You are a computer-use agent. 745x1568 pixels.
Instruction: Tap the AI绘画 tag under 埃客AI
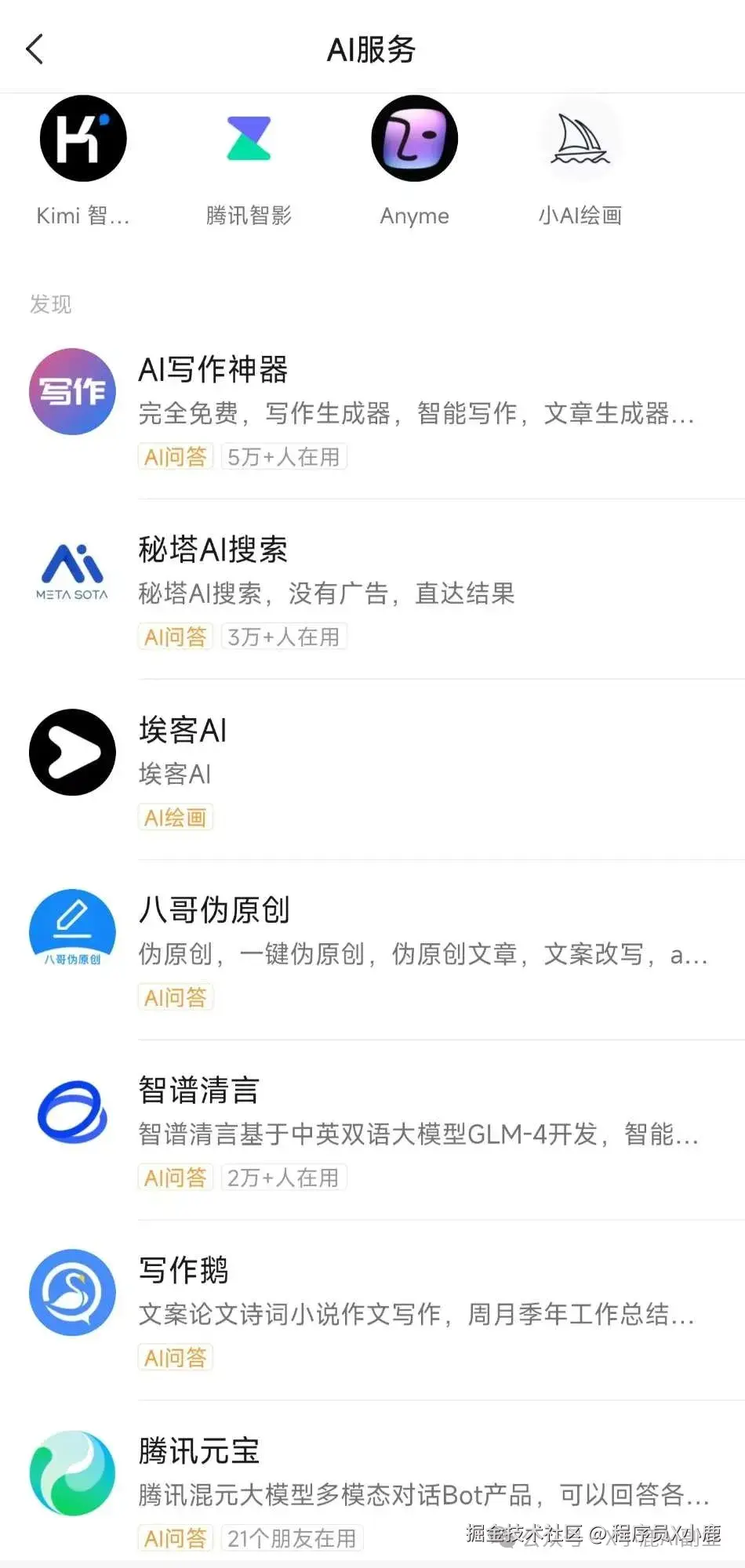175,817
